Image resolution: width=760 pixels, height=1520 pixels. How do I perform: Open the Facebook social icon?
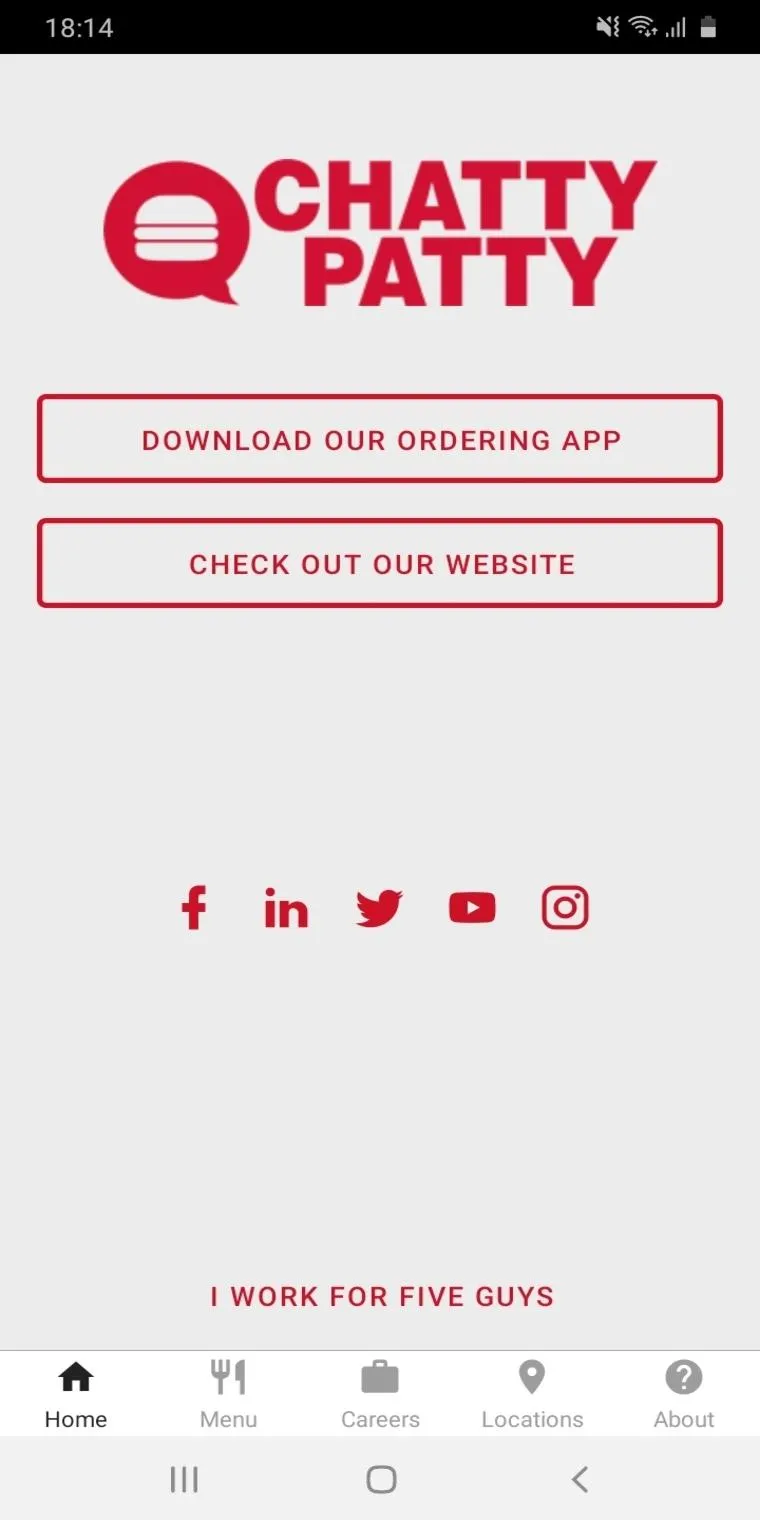[194, 908]
